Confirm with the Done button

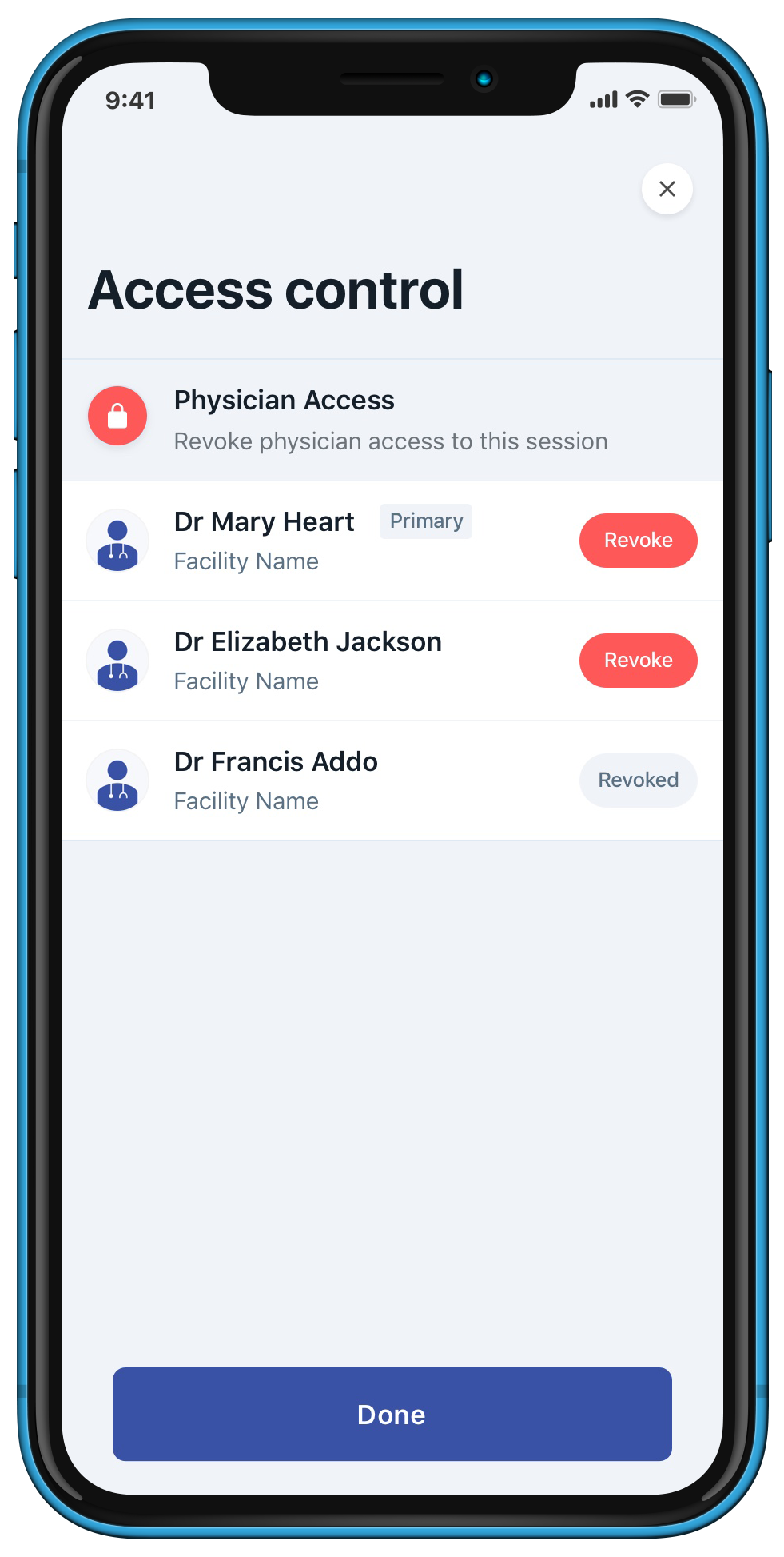(392, 1414)
